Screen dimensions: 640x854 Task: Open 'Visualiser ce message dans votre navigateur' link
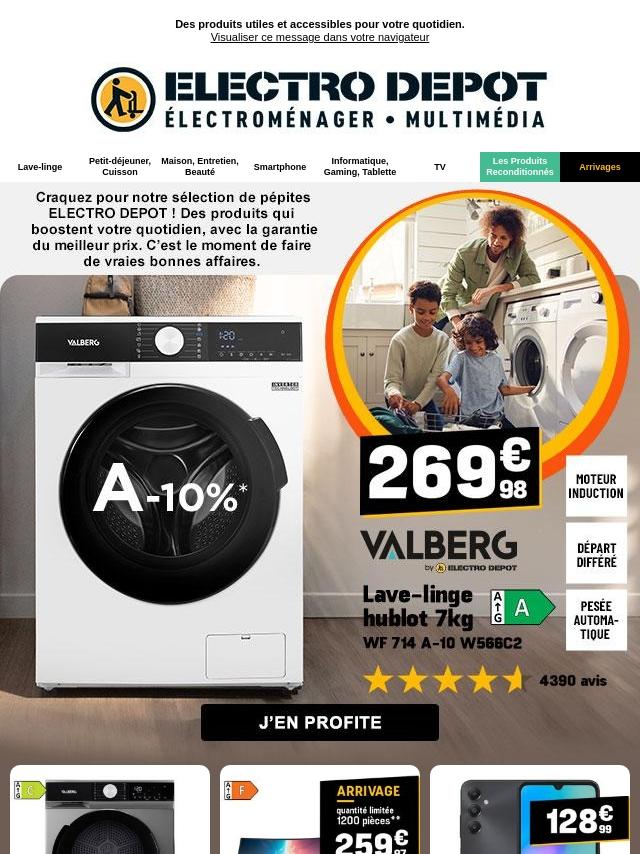pyautogui.click(x=320, y=37)
